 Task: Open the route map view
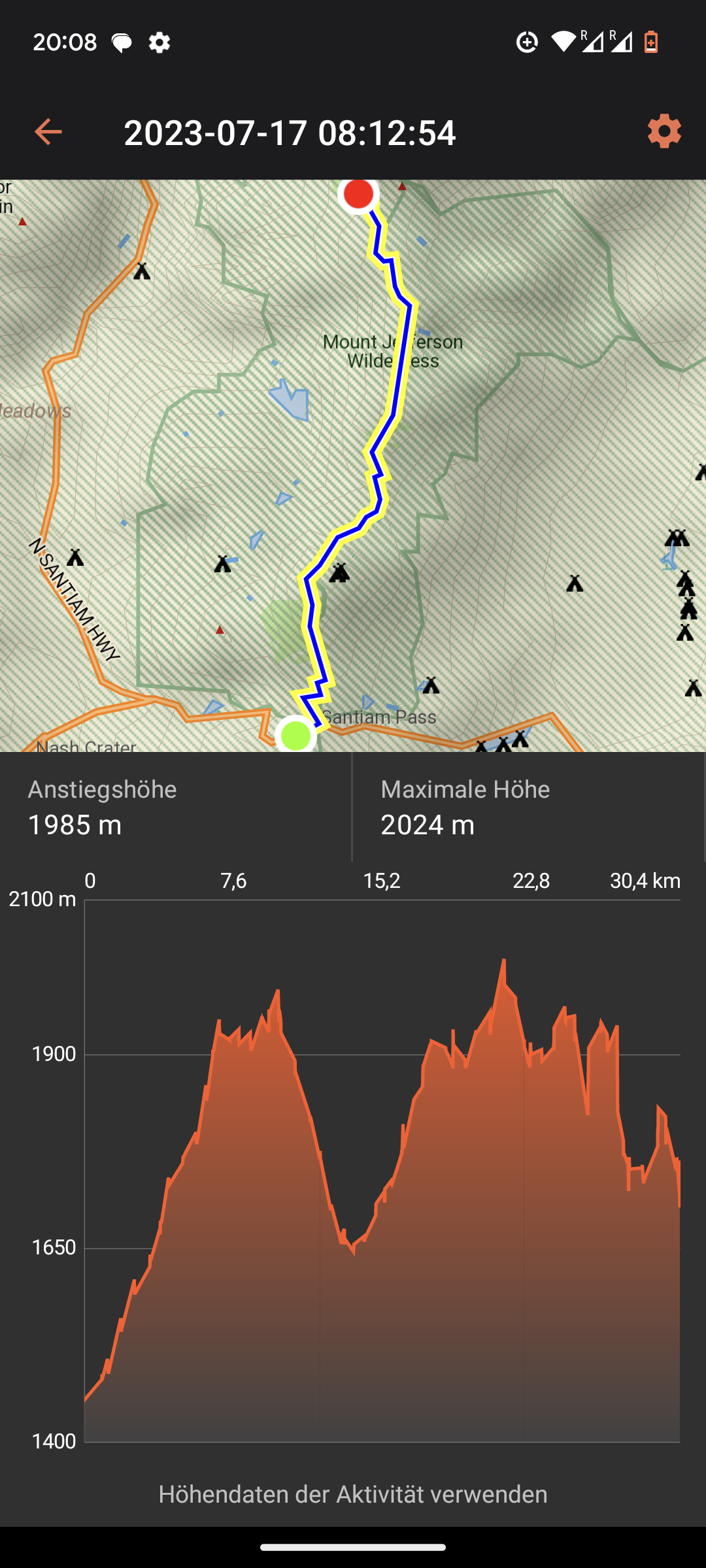(353, 465)
